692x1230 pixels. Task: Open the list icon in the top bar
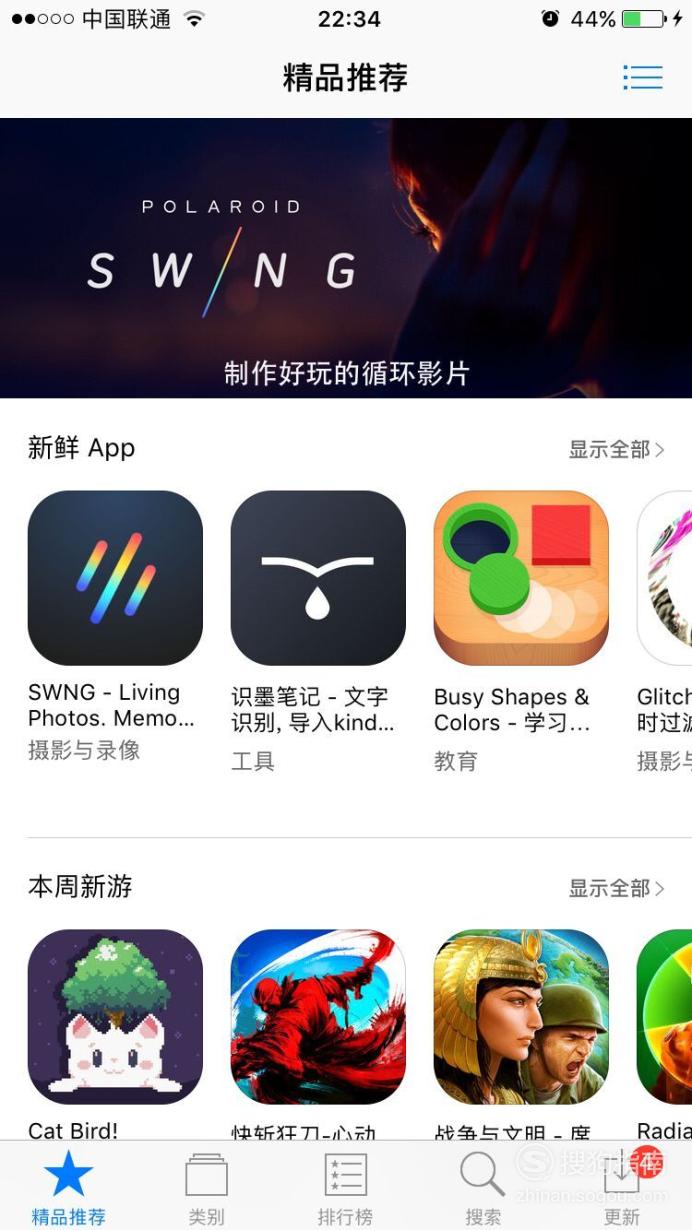click(643, 78)
